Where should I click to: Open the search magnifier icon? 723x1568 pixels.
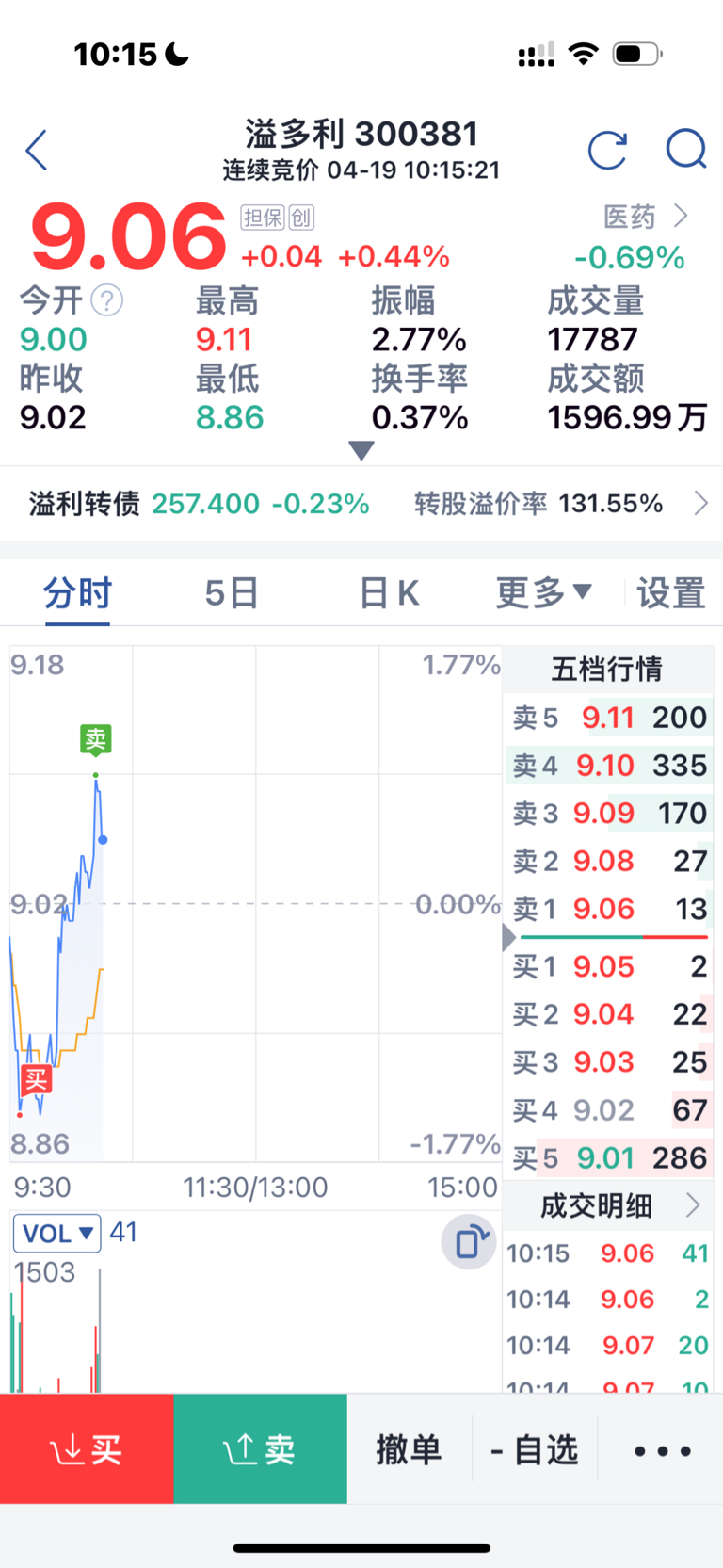point(686,150)
